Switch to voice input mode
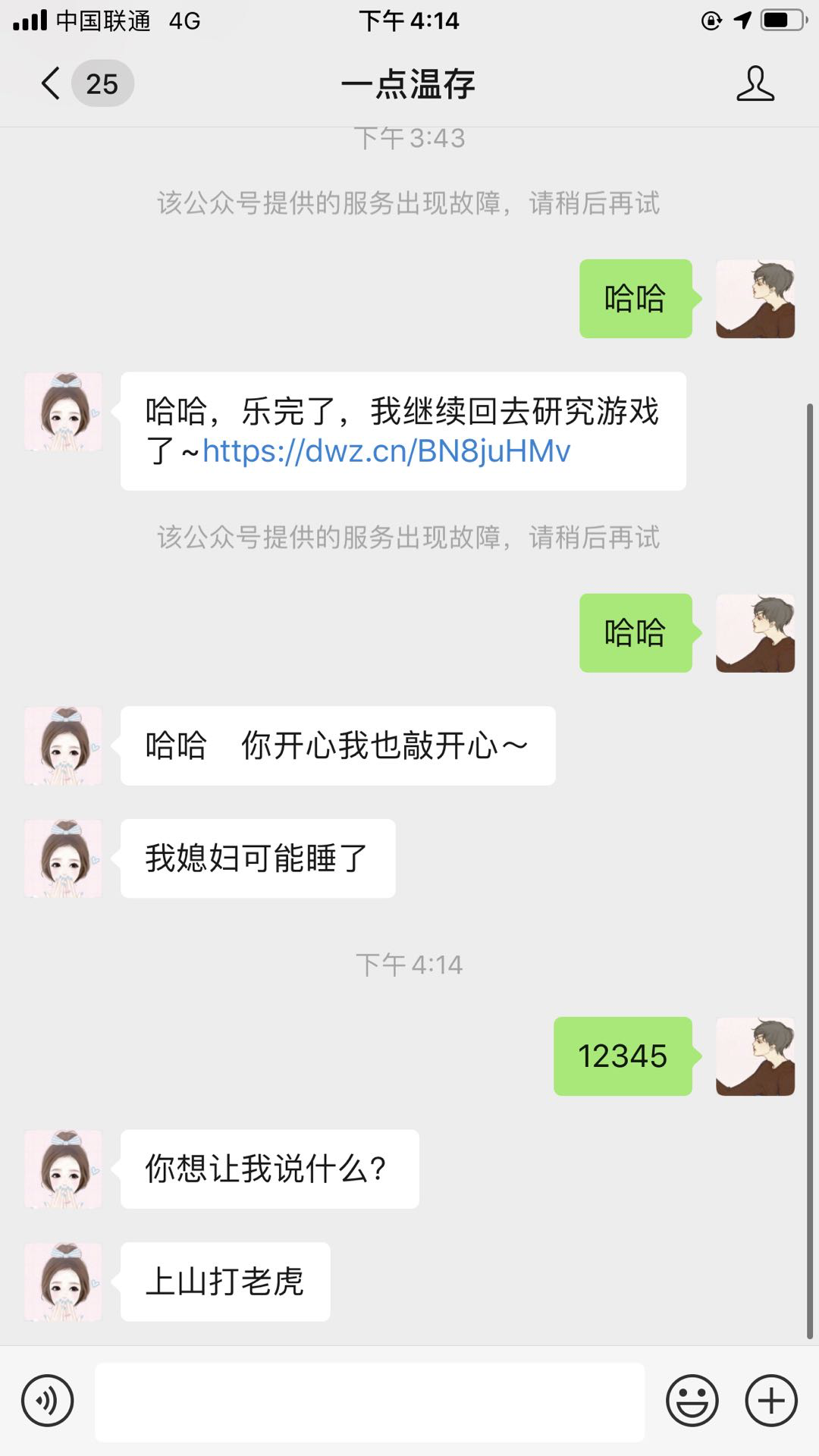 (x=47, y=1401)
